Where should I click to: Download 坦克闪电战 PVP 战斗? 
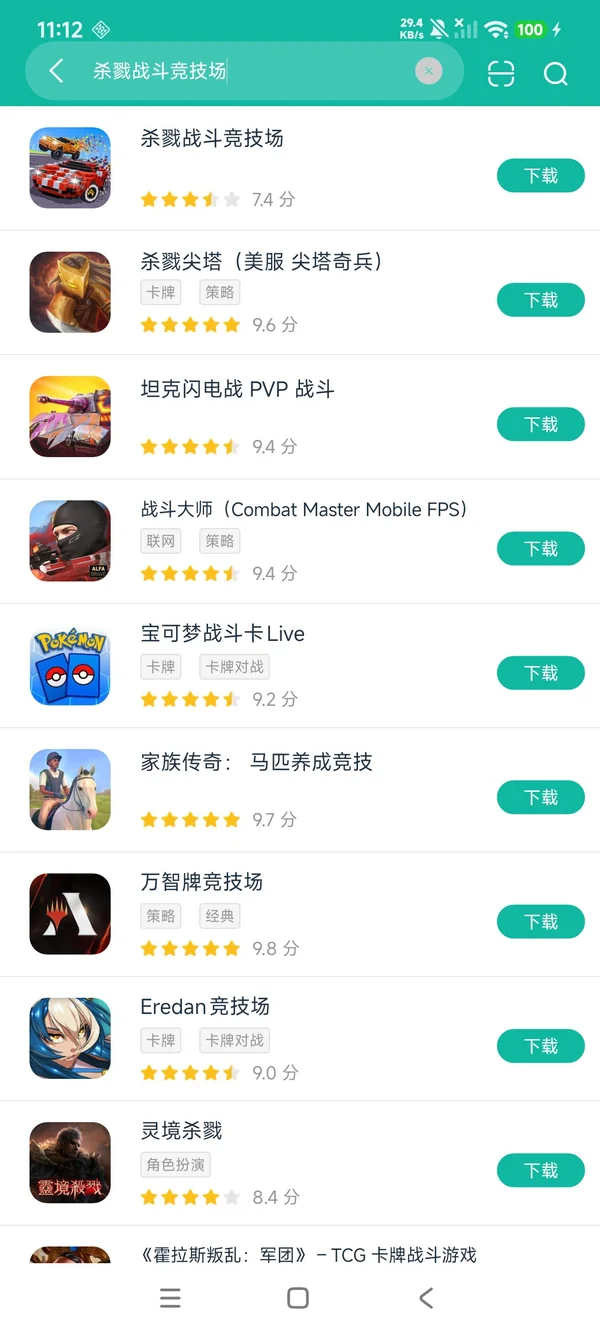coord(540,424)
